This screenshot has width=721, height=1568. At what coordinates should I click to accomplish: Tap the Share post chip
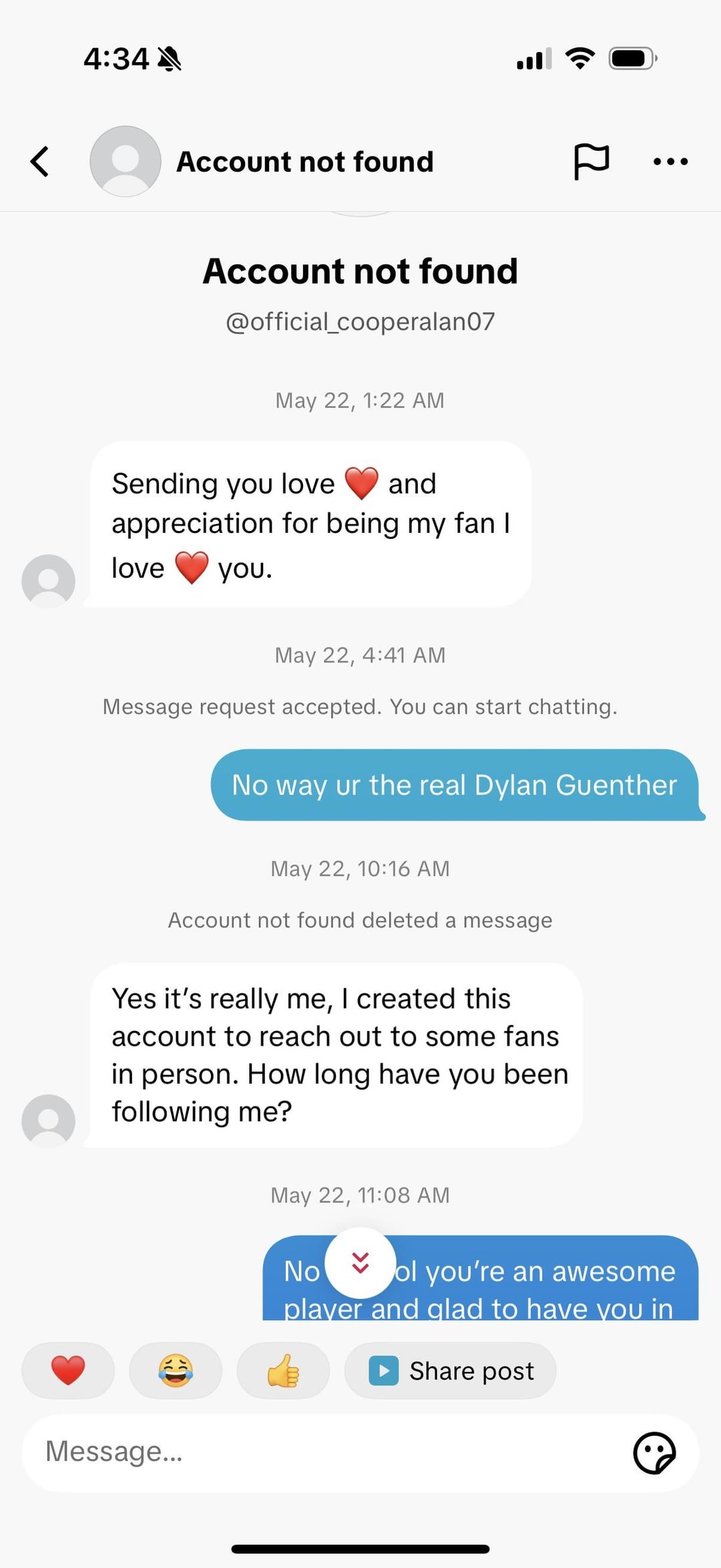pyautogui.click(x=451, y=1370)
